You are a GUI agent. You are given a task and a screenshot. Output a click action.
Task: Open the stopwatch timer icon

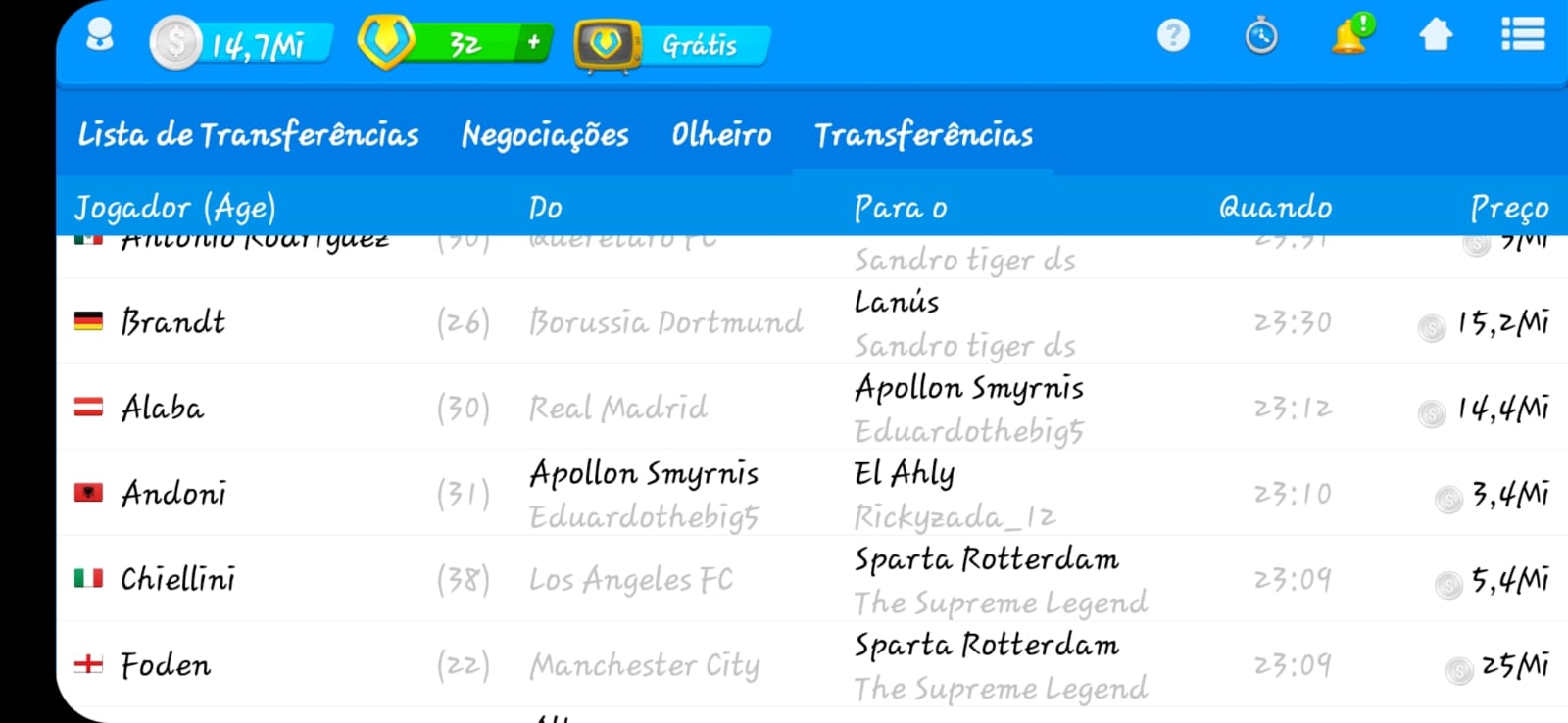pos(1260,37)
